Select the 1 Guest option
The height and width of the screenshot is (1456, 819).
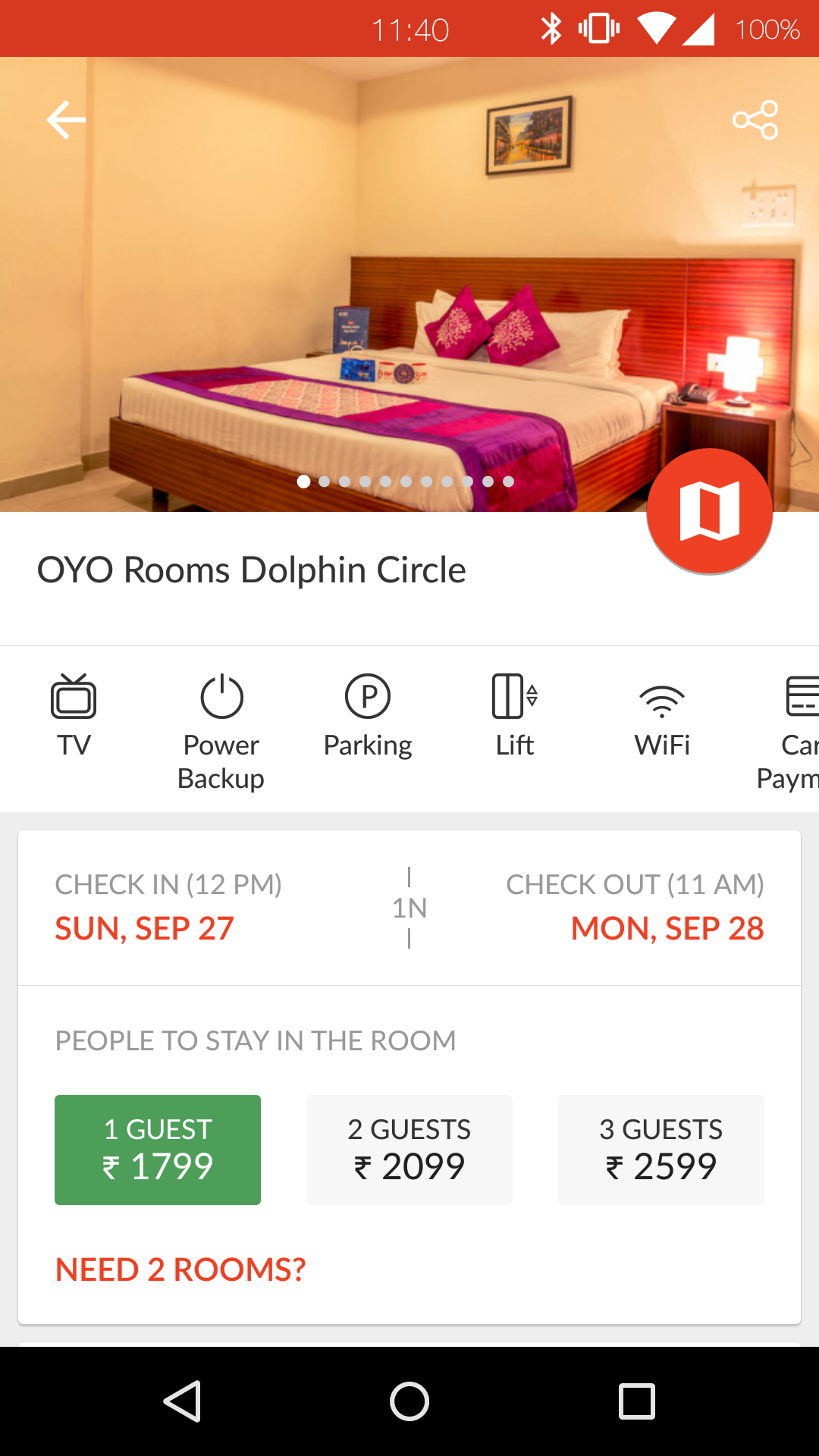(158, 1150)
